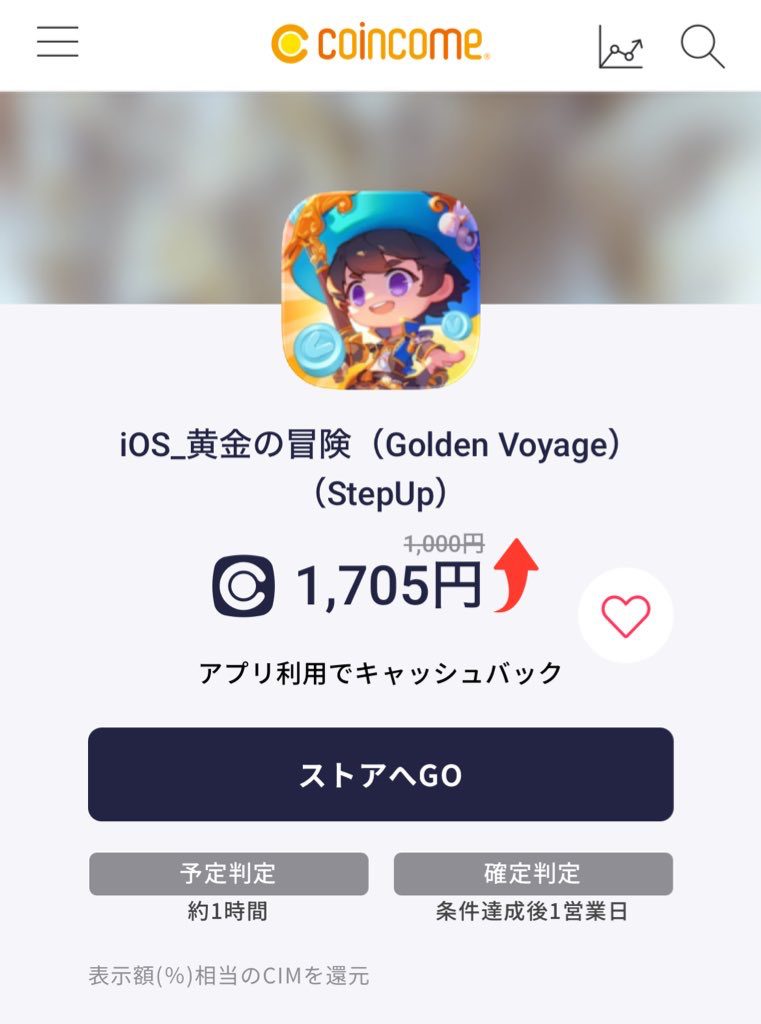Add Golden Voyage to favorites
Screen dimensions: 761x1024
(x=626, y=616)
